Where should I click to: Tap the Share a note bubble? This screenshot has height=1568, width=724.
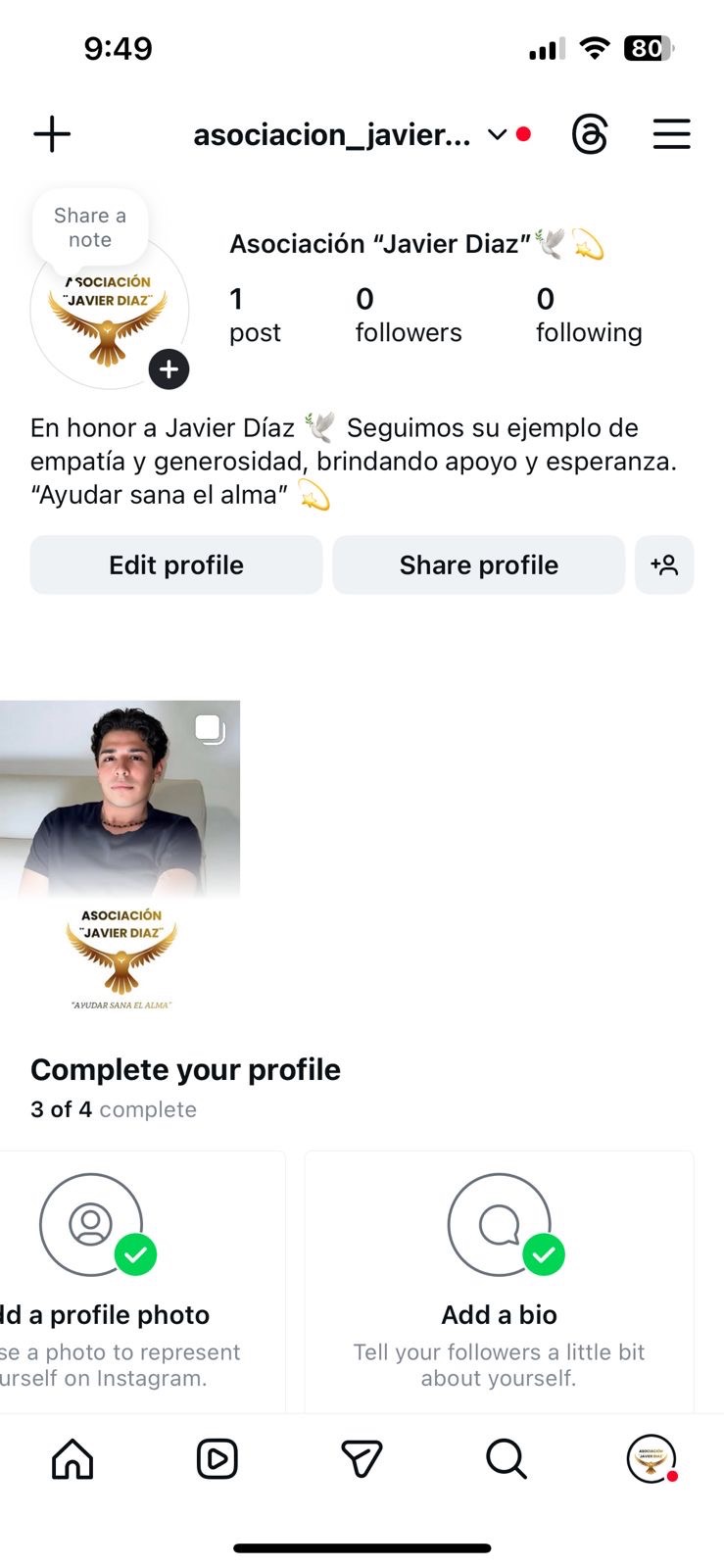click(x=90, y=227)
